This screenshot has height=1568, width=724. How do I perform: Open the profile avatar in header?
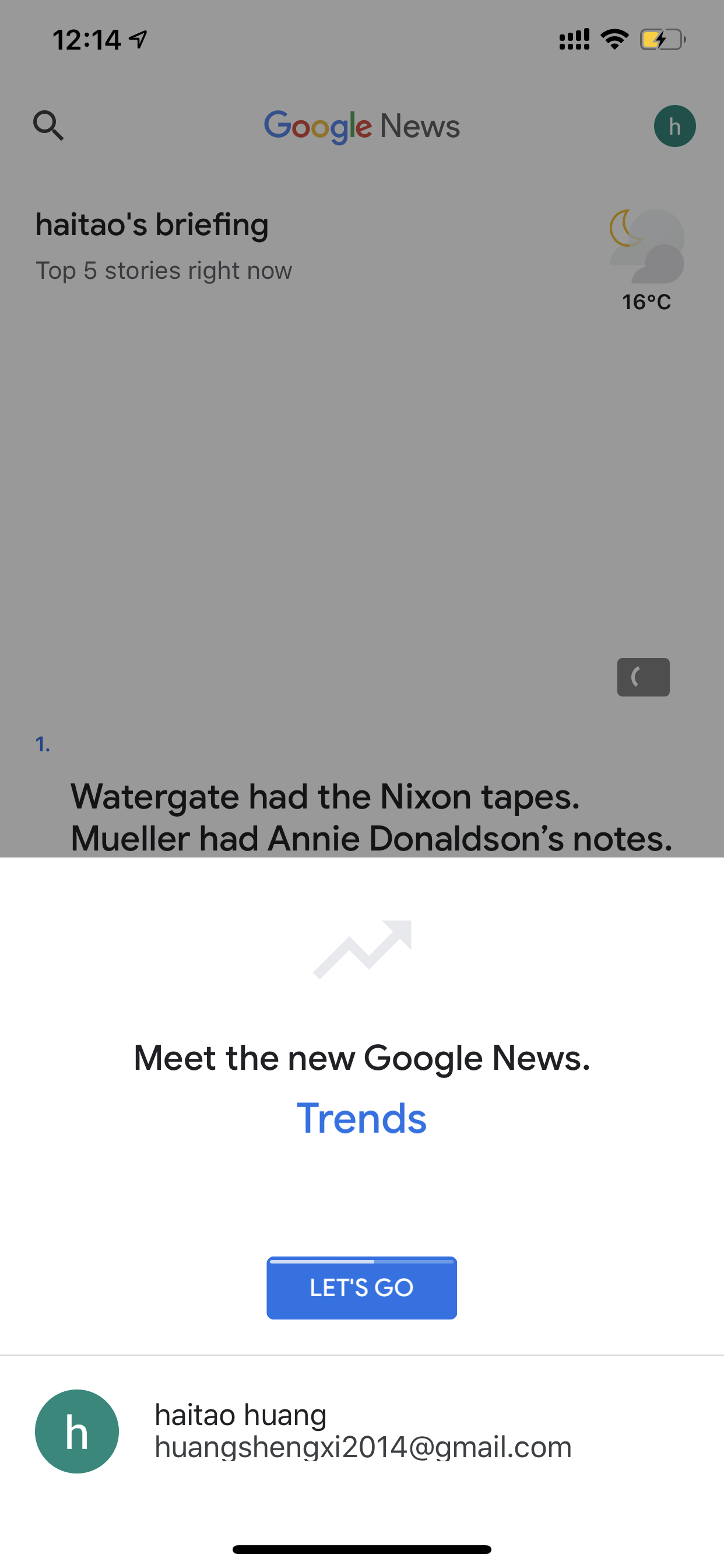point(674,126)
